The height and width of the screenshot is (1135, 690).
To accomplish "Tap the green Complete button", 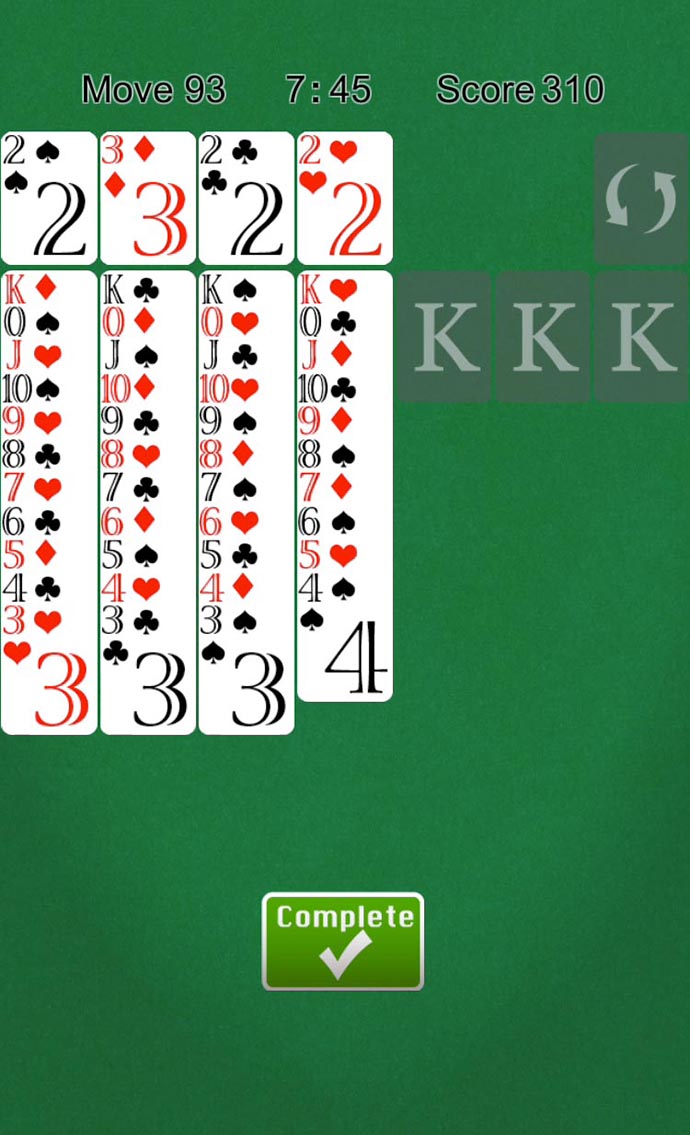I will (x=343, y=941).
